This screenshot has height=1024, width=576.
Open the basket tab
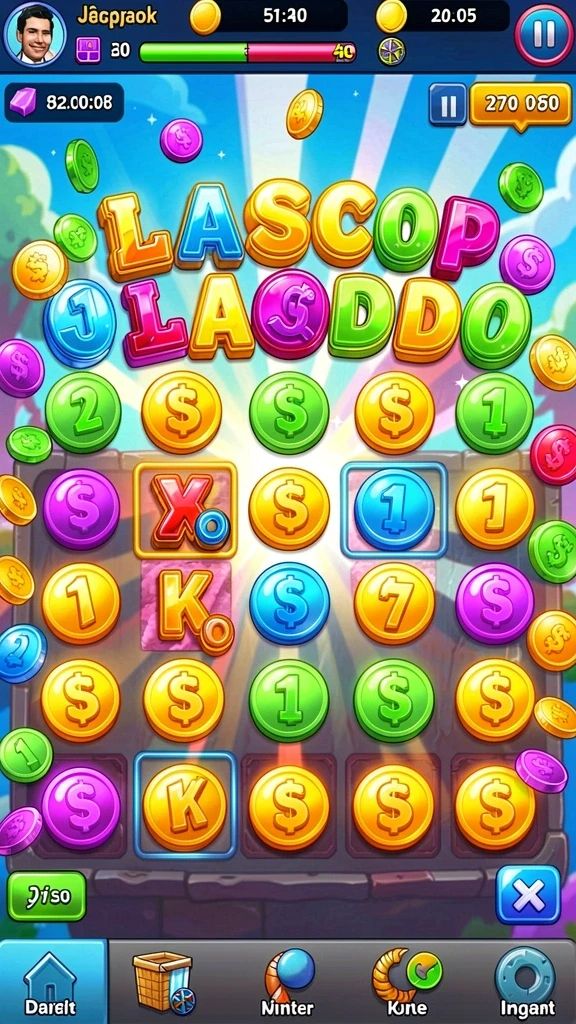pyautogui.click(x=163, y=982)
